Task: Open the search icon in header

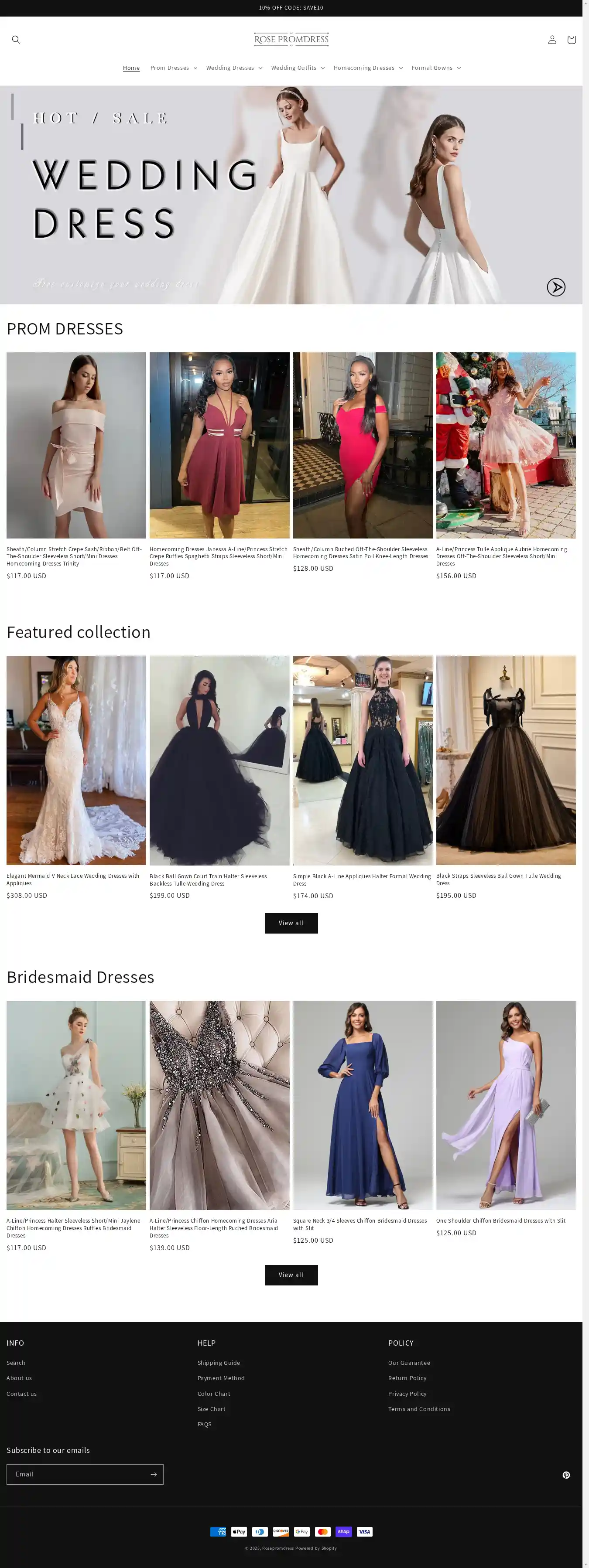Action: click(16, 40)
